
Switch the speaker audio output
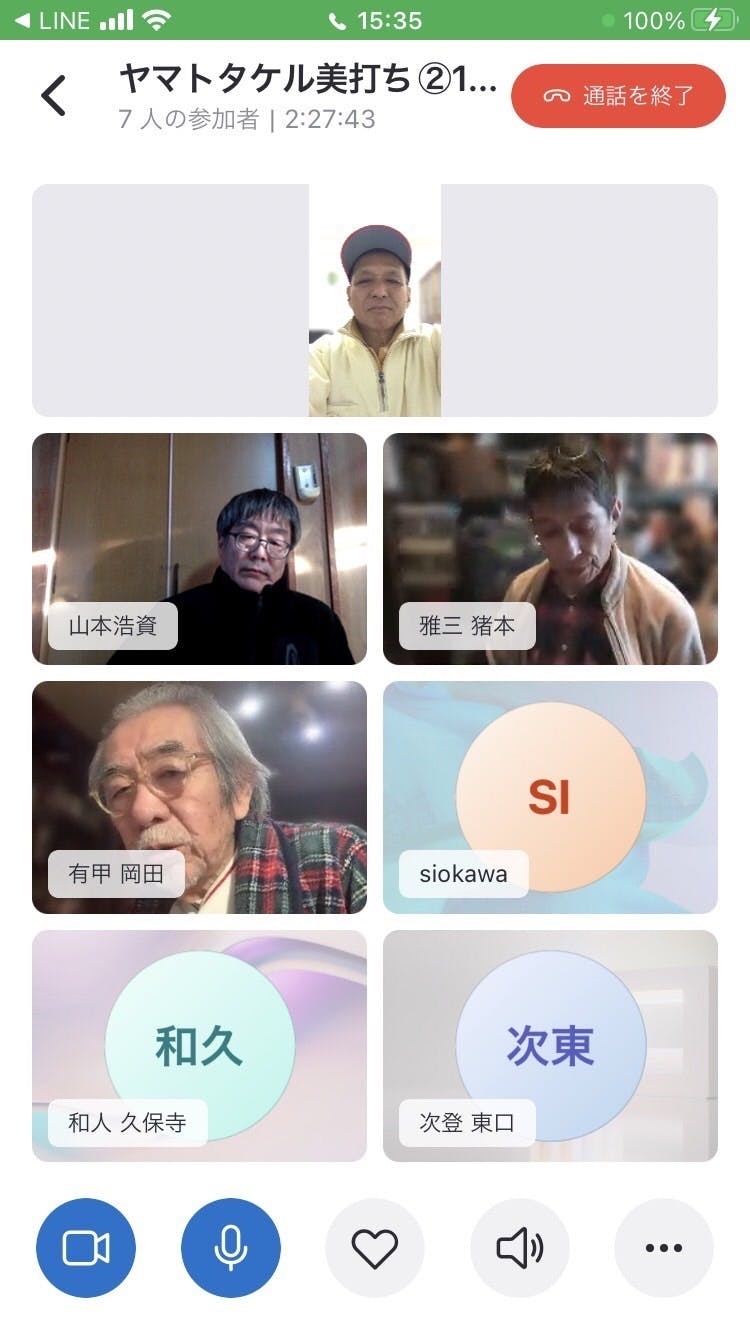pos(520,1248)
